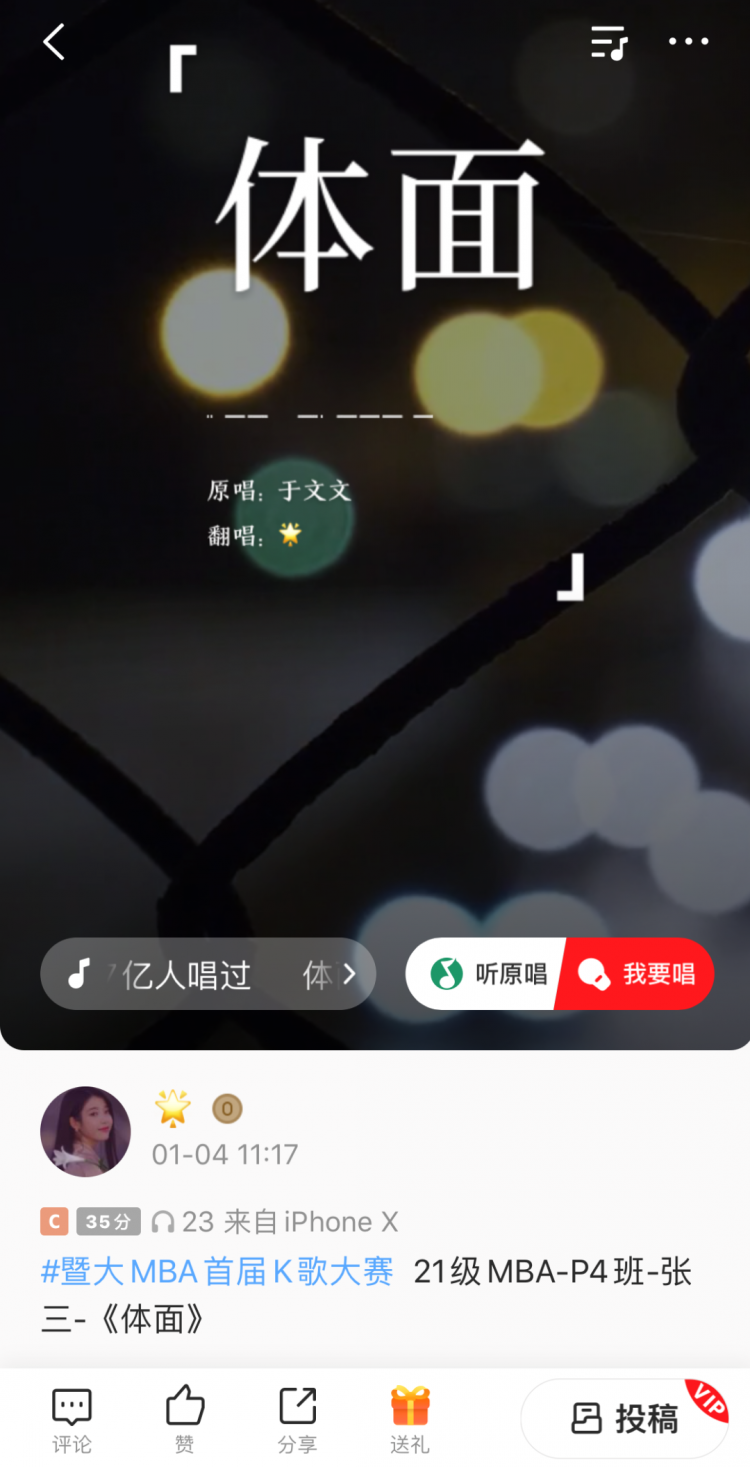The height and width of the screenshot is (1467, 750).
Task: Tap the 投稿 submit button
Action: [625, 1418]
